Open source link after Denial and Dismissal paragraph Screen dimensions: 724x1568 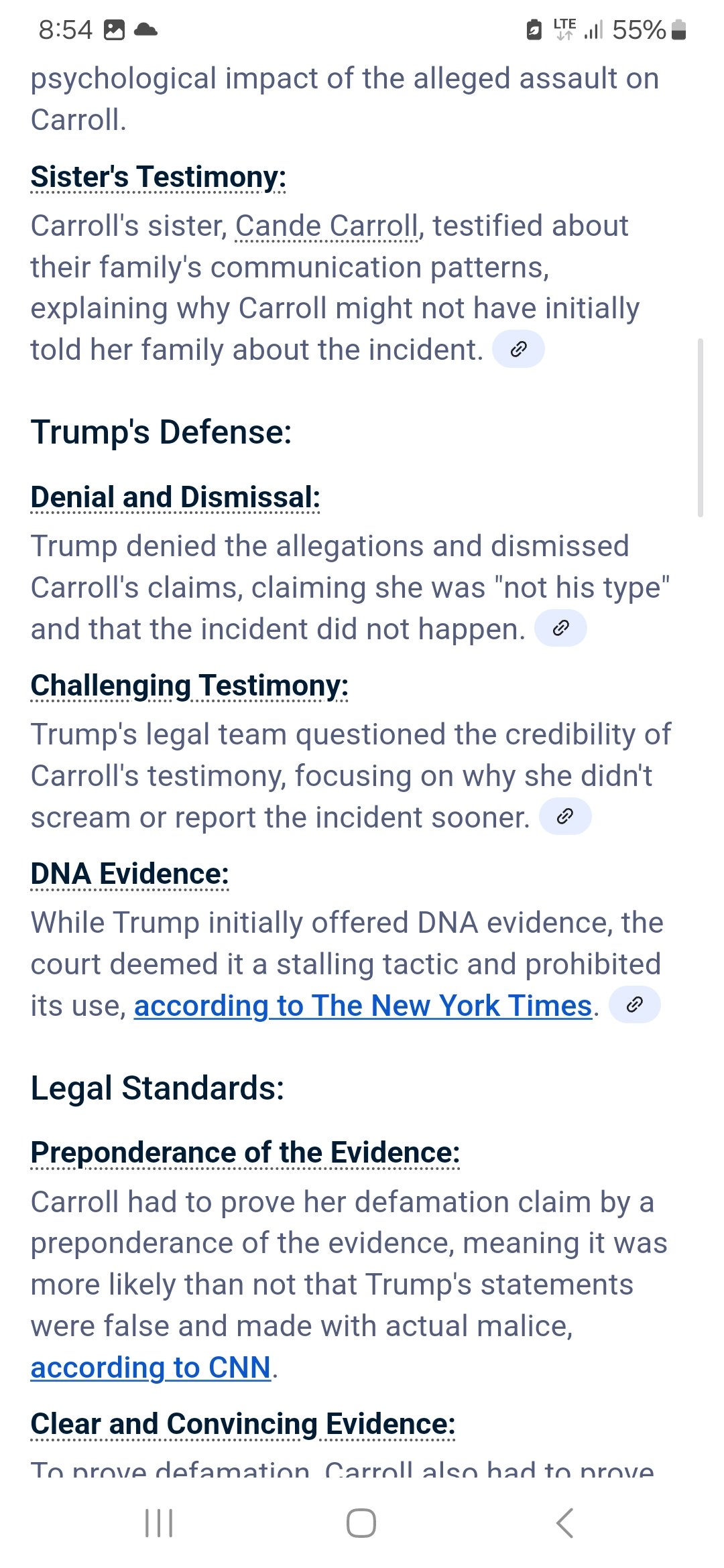[x=560, y=628]
